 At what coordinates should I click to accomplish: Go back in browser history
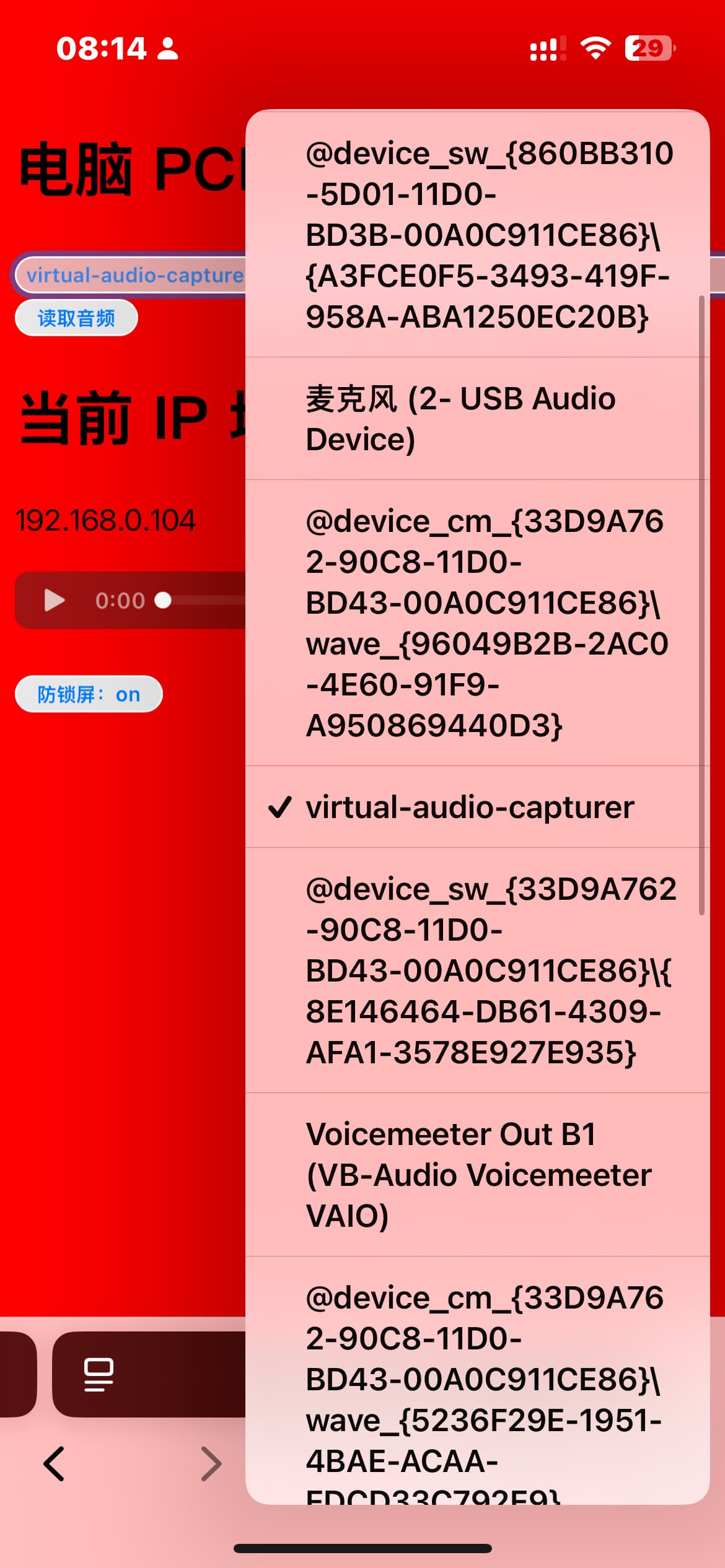[x=54, y=1464]
